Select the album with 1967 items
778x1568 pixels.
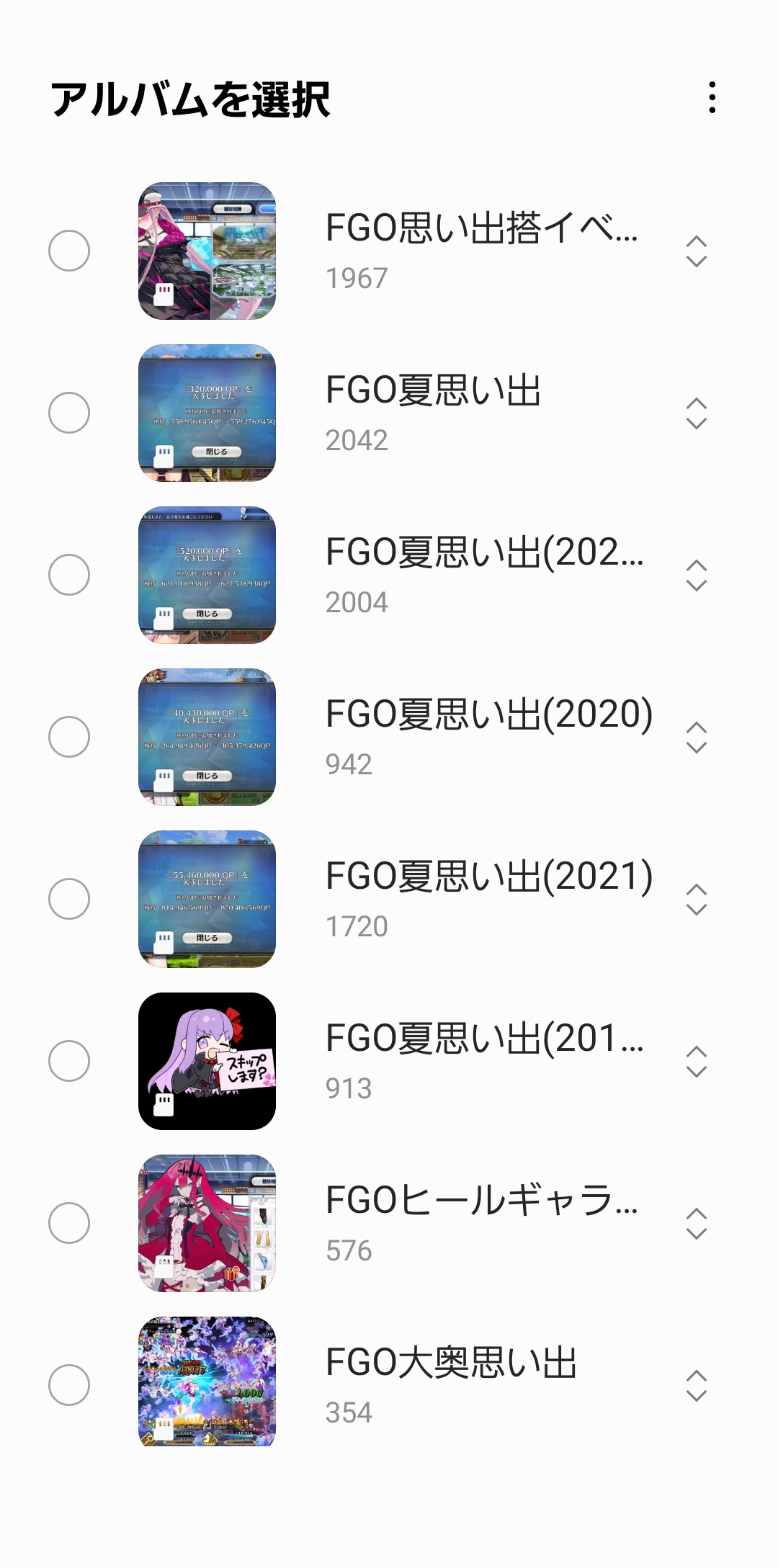(69, 251)
